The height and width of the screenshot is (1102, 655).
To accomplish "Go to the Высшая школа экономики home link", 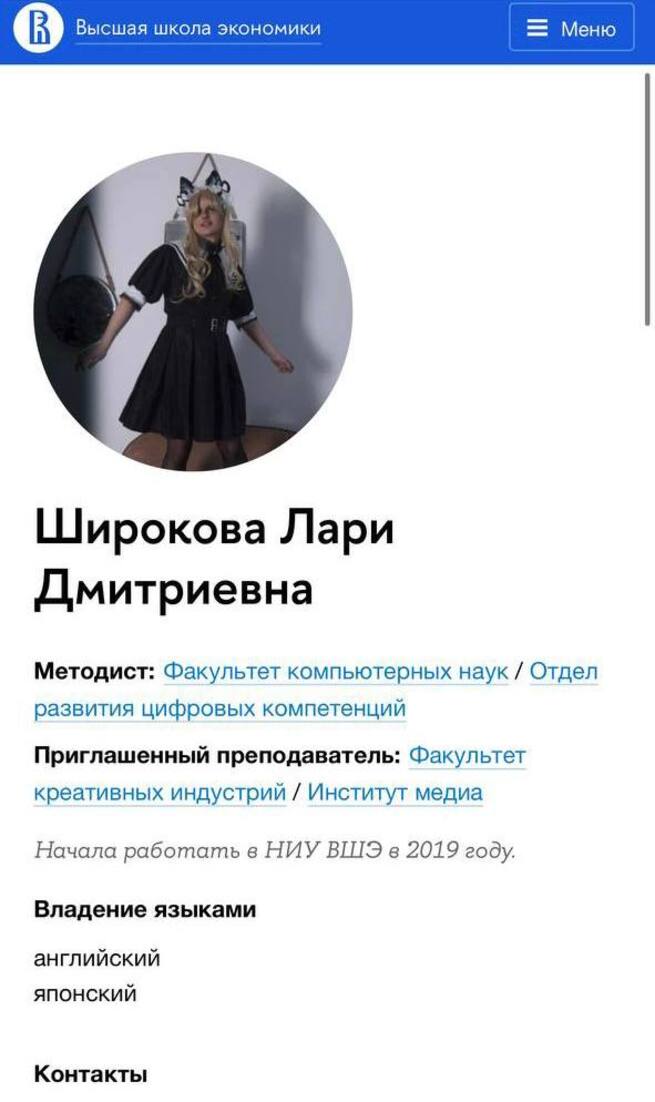I will [198, 28].
